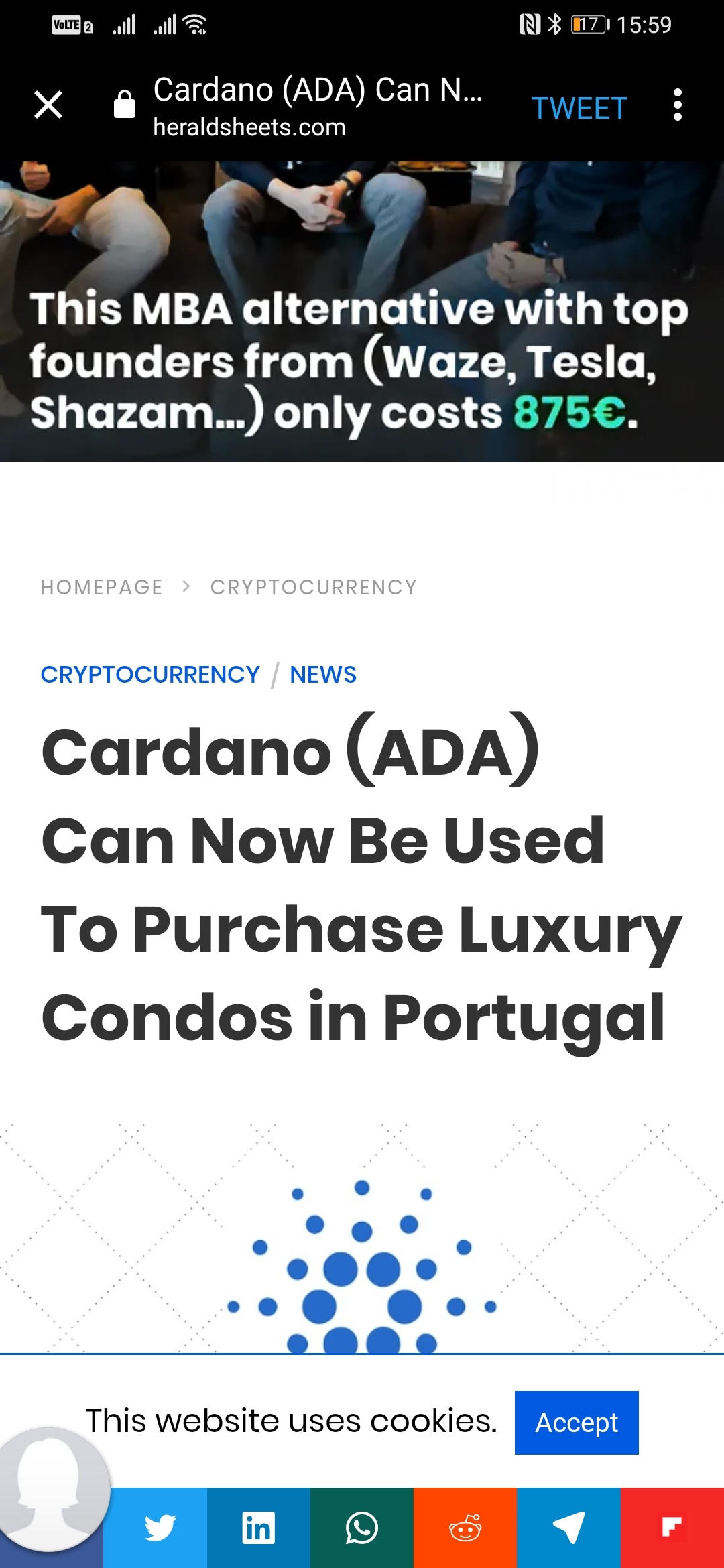The width and height of the screenshot is (724, 1568).
Task: Share the article on Twitter
Action: (x=160, y=1528)
